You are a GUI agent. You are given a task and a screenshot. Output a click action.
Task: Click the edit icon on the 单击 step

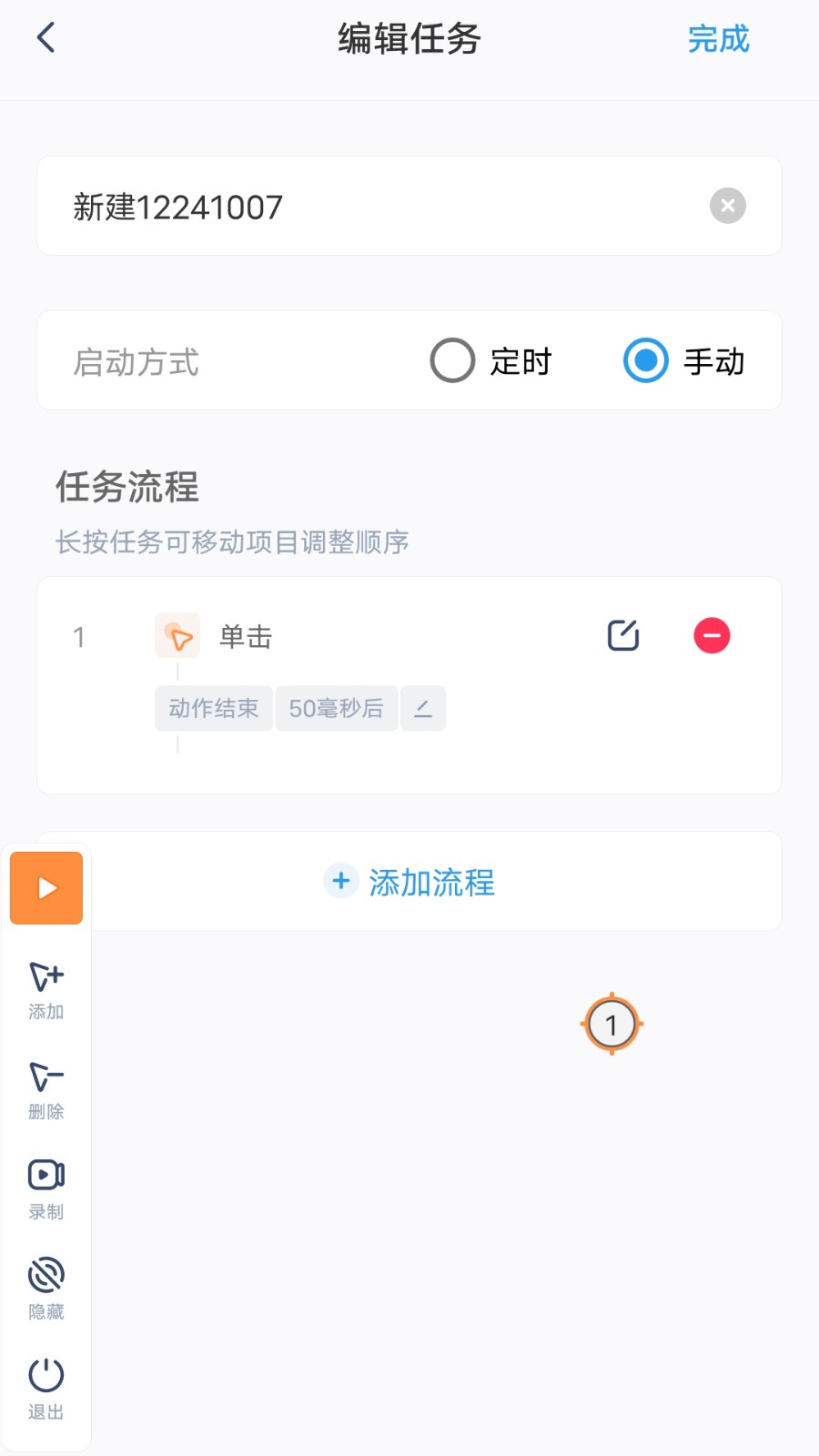[x=622, y=635]
